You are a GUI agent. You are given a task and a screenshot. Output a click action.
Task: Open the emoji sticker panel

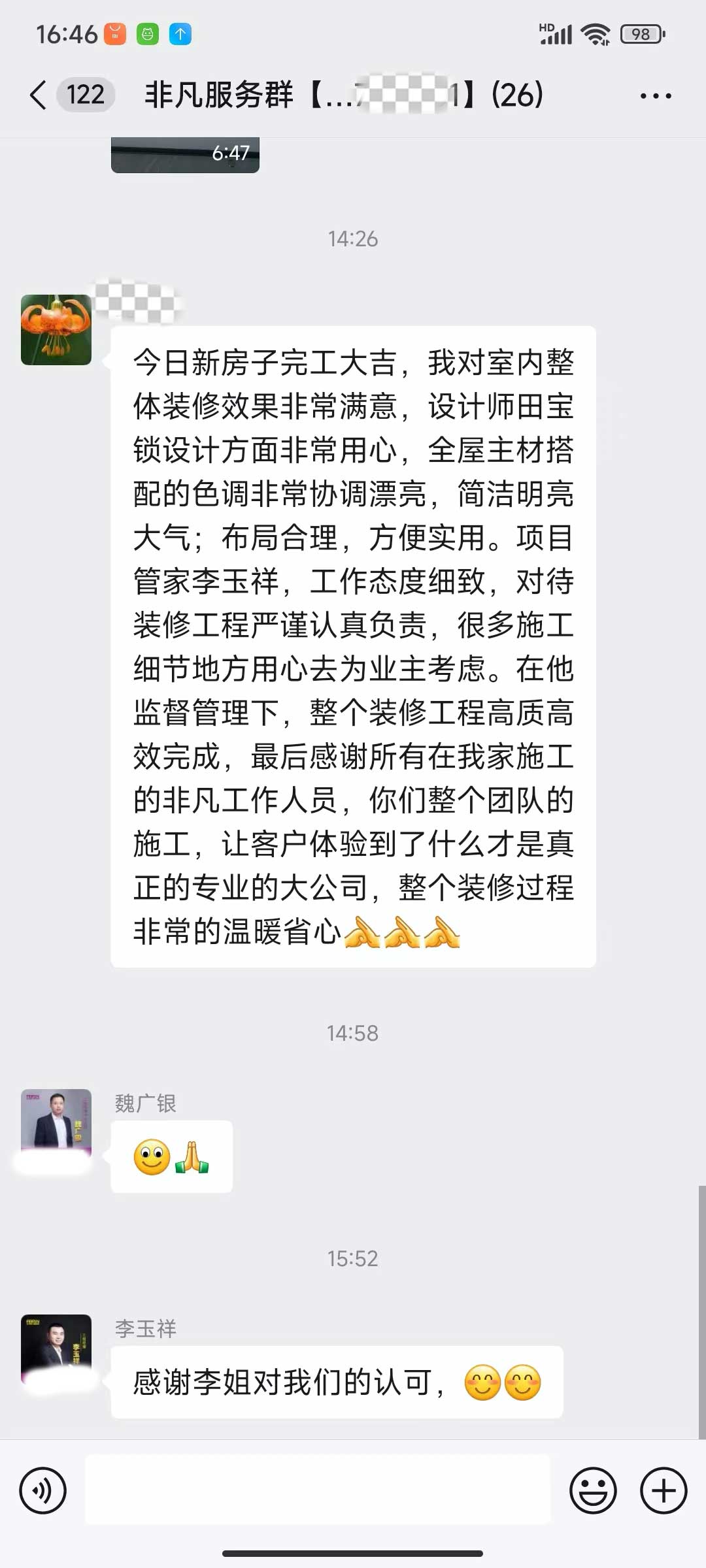tap(593, 1490)
